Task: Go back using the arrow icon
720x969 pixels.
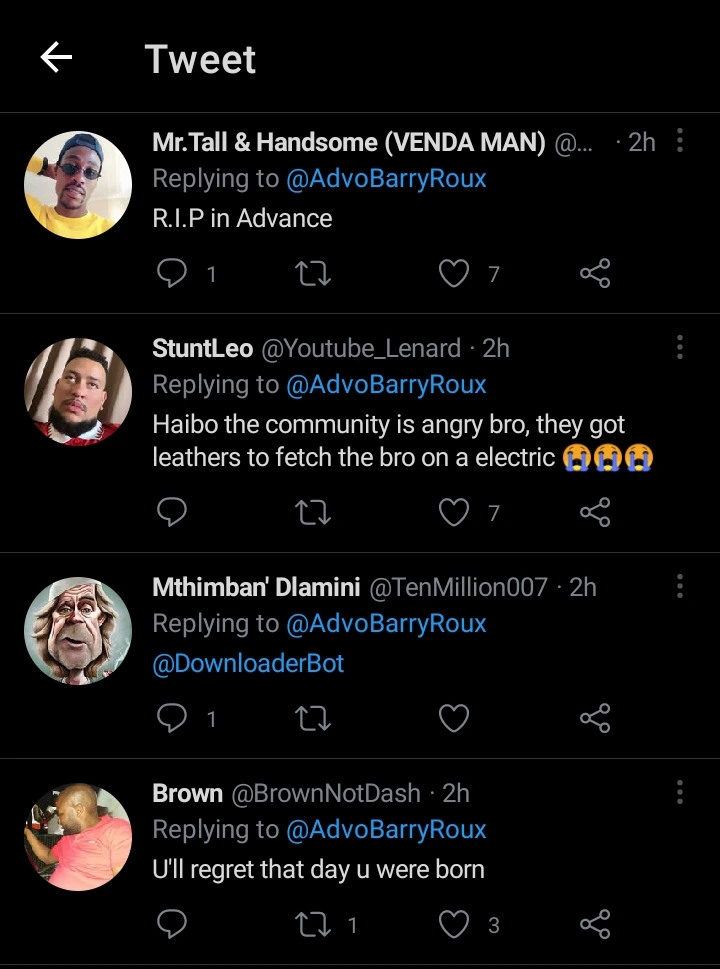Action: (x=56, y=58)
